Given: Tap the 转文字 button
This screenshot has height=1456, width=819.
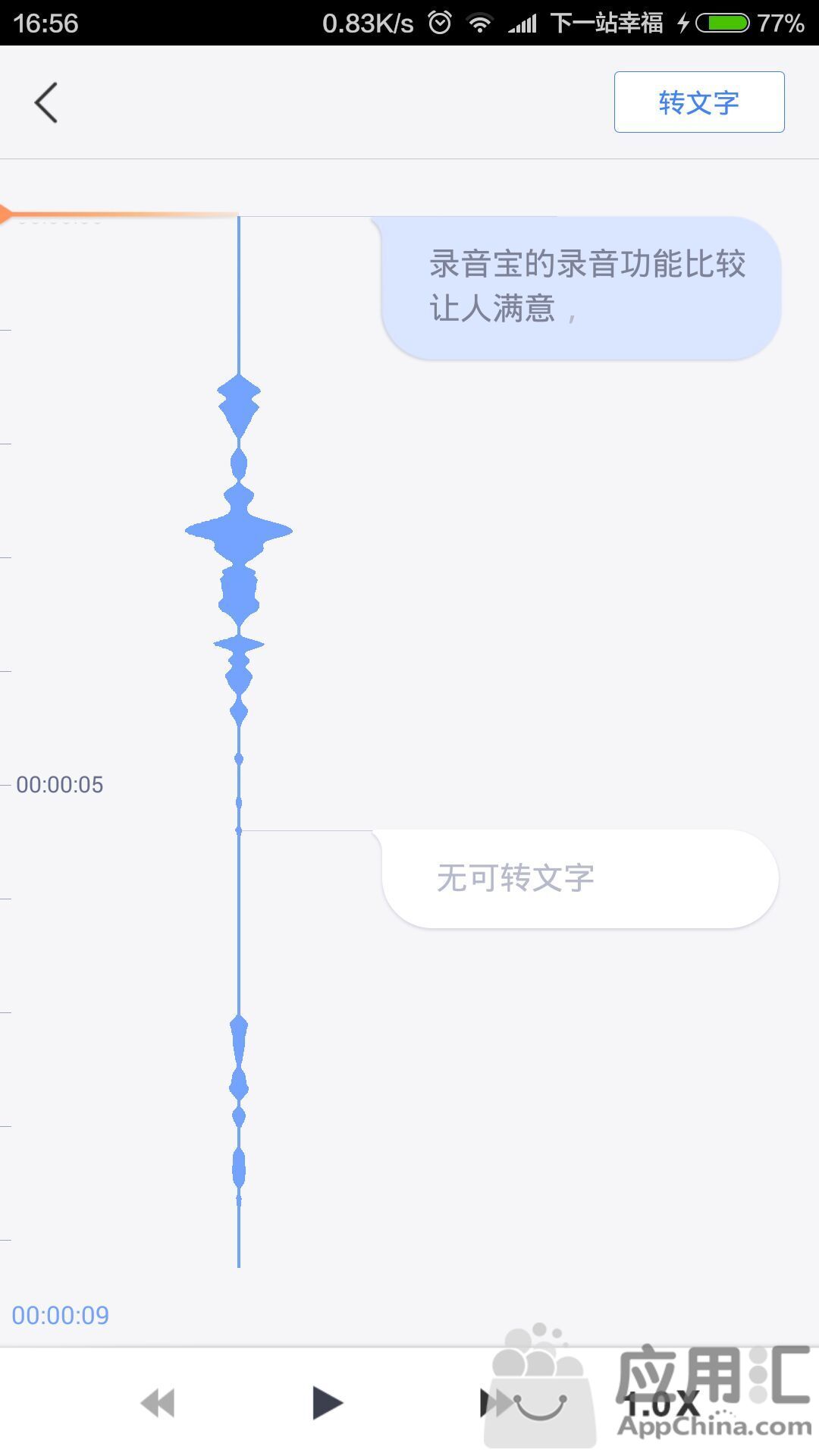Looking at the screenshot, I should click(698, 102).
